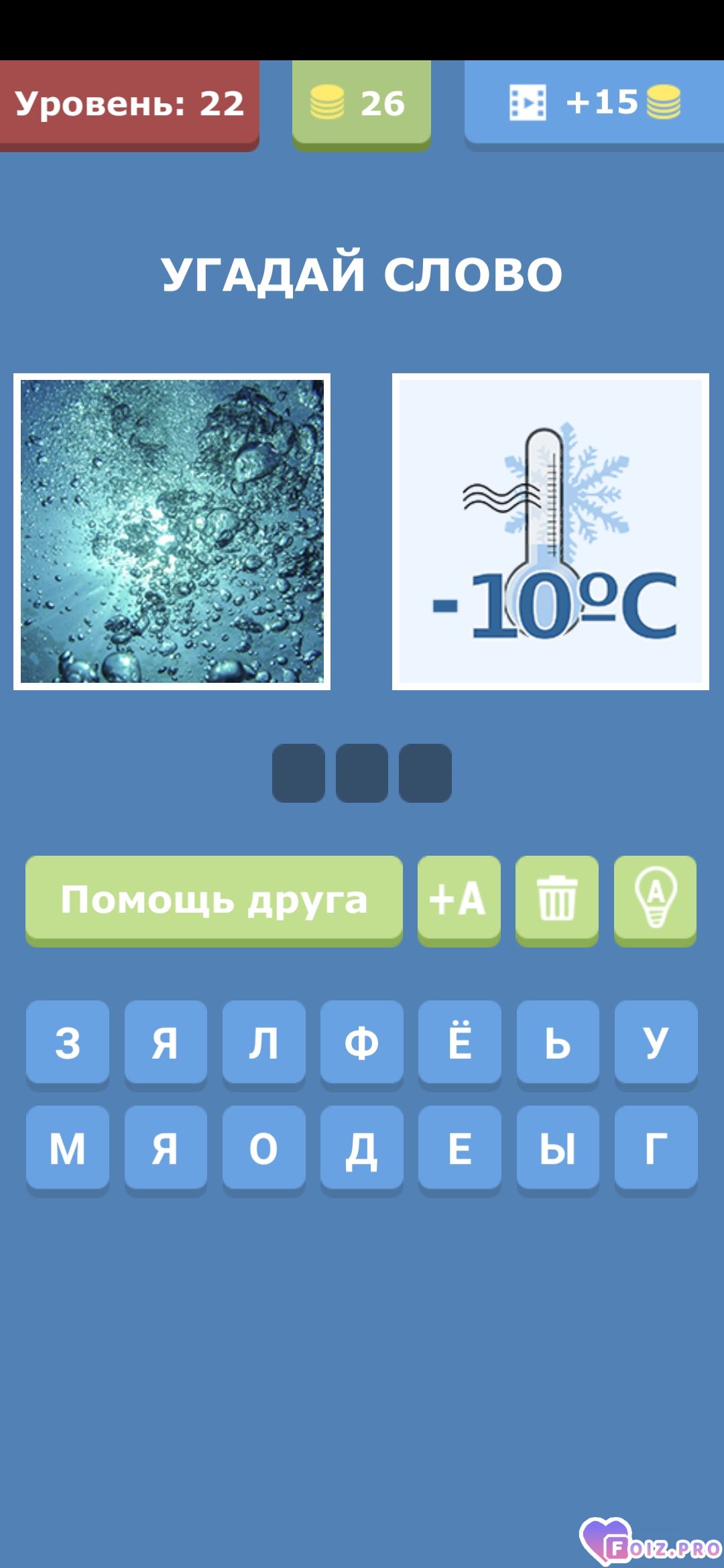Viewport: 724px width, 1568px height.
Task: Select the letter Ы
Action: tap(558, 1149)
